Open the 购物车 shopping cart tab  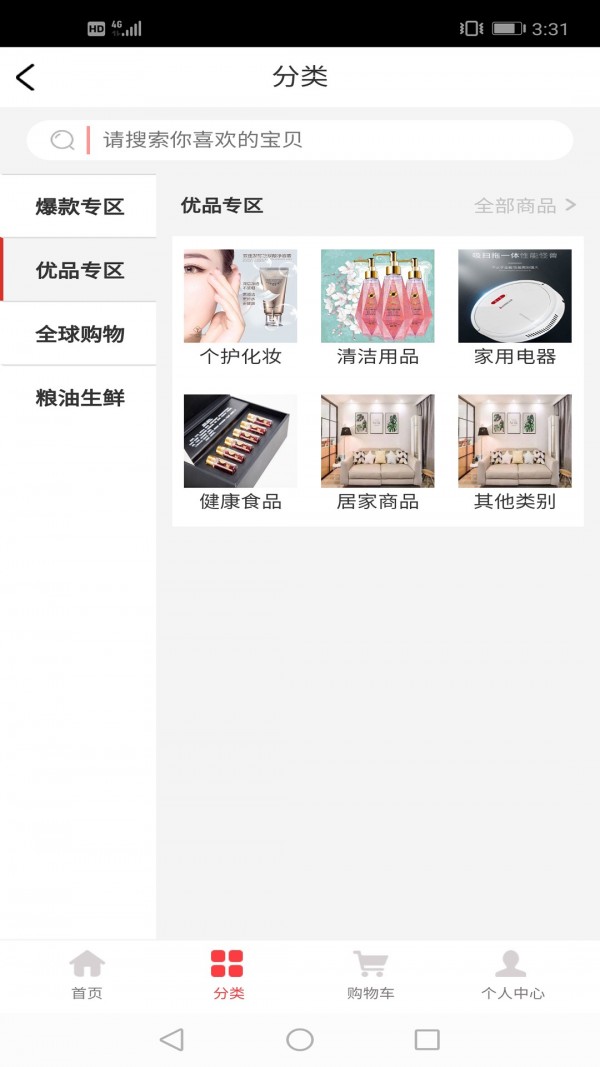[370, 975]
